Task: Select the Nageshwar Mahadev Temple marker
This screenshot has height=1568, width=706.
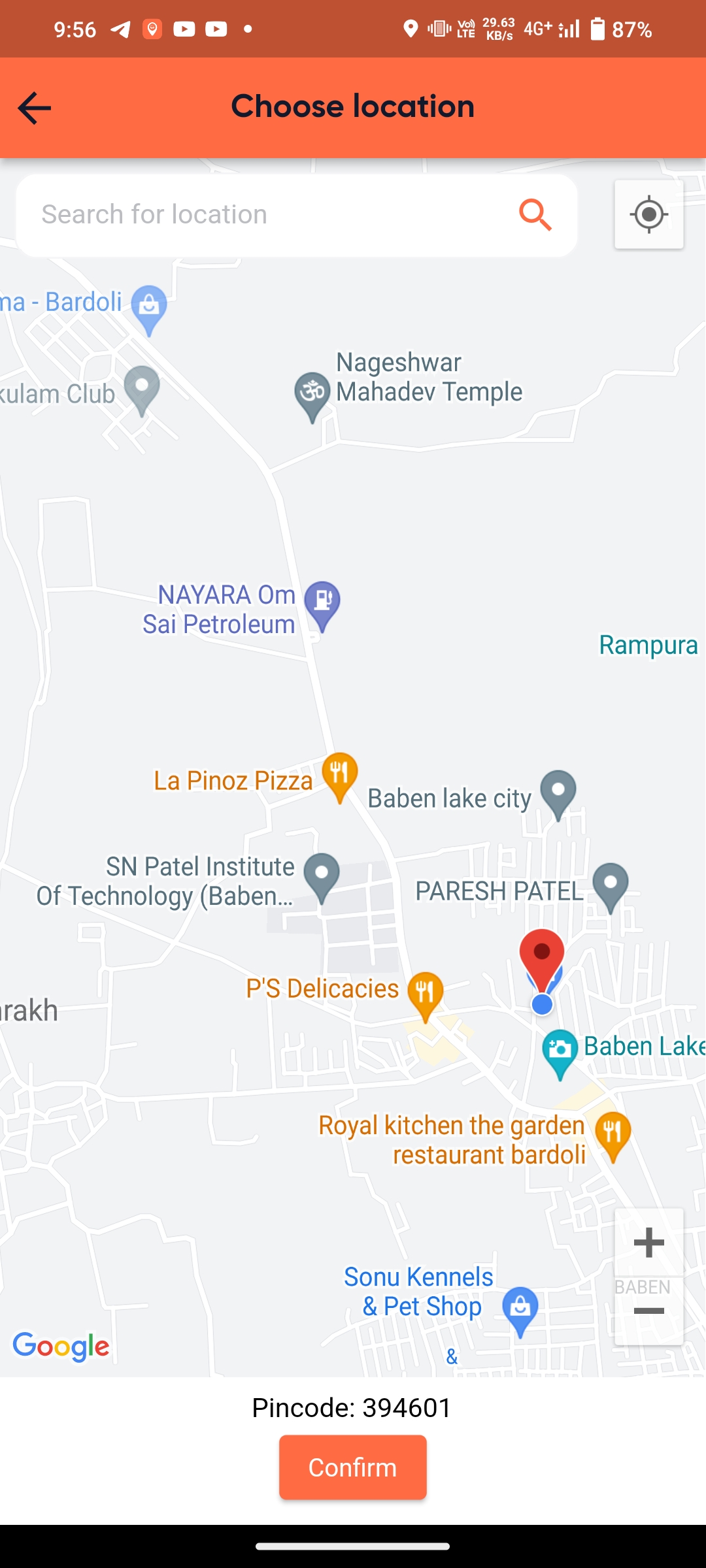Action: tap(313, 394)
